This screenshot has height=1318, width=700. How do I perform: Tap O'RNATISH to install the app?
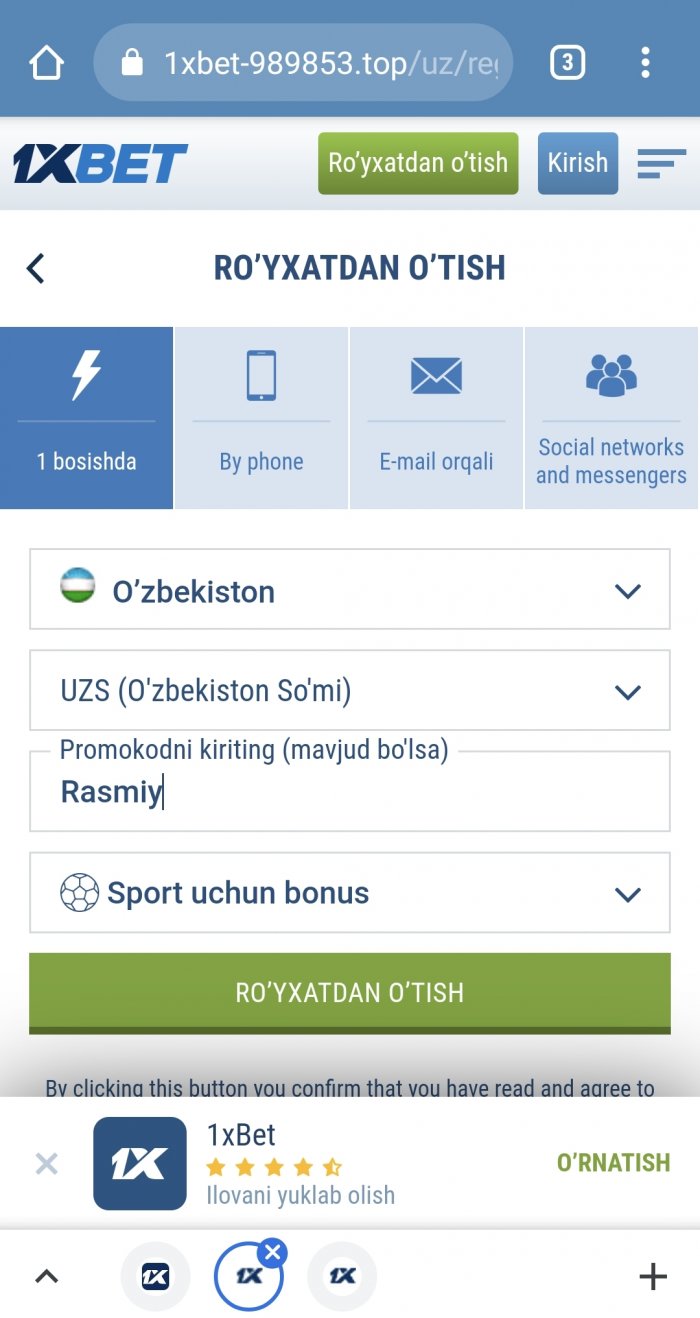[613, 1163]
